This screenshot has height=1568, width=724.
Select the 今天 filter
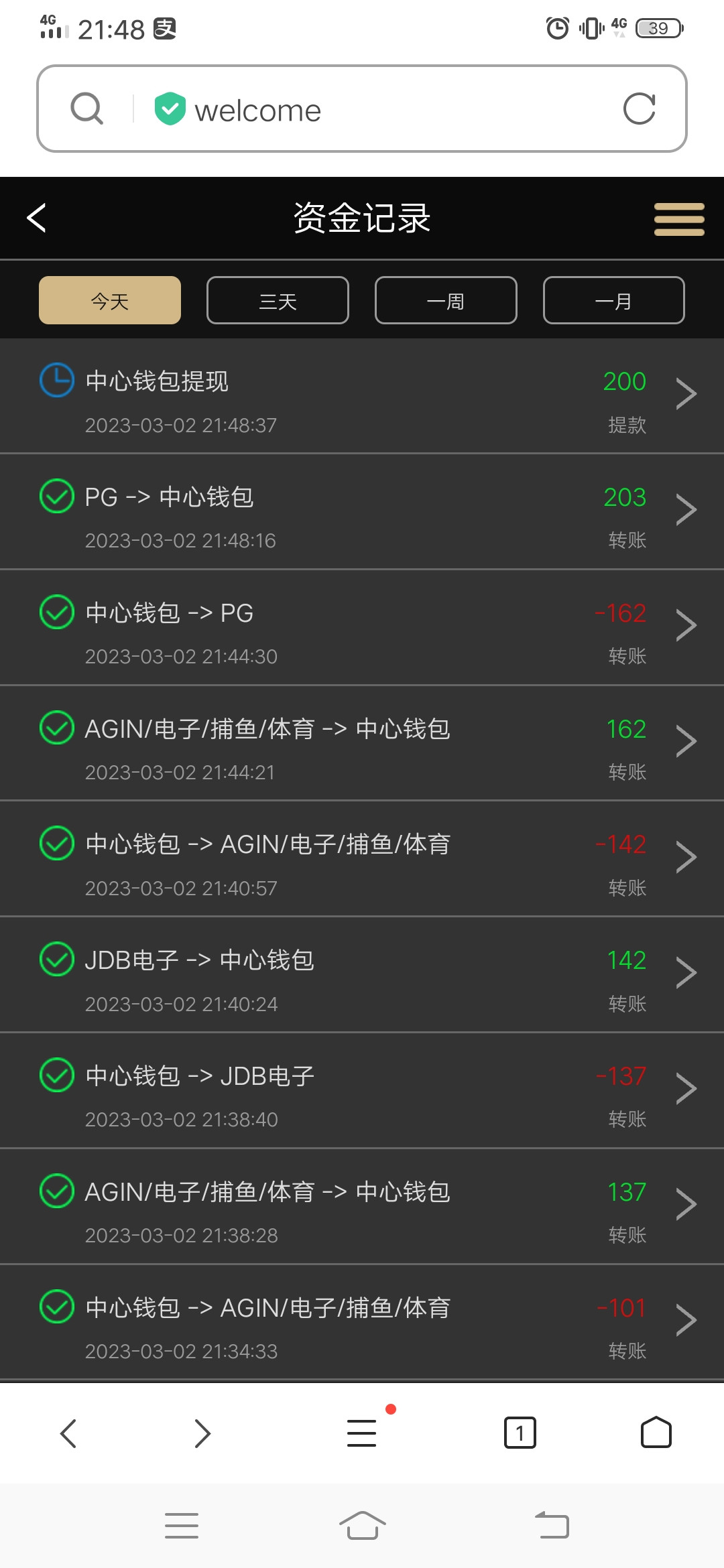pos(110,301)
